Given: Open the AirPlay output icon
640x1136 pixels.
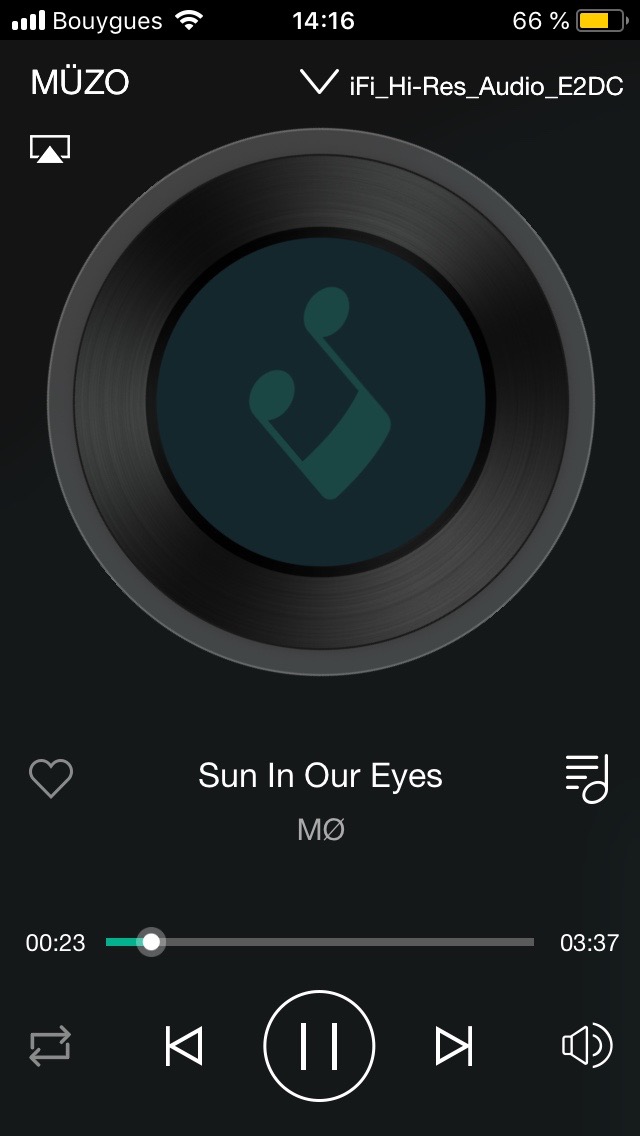Looking at the screenshot, I should [50, 149].
